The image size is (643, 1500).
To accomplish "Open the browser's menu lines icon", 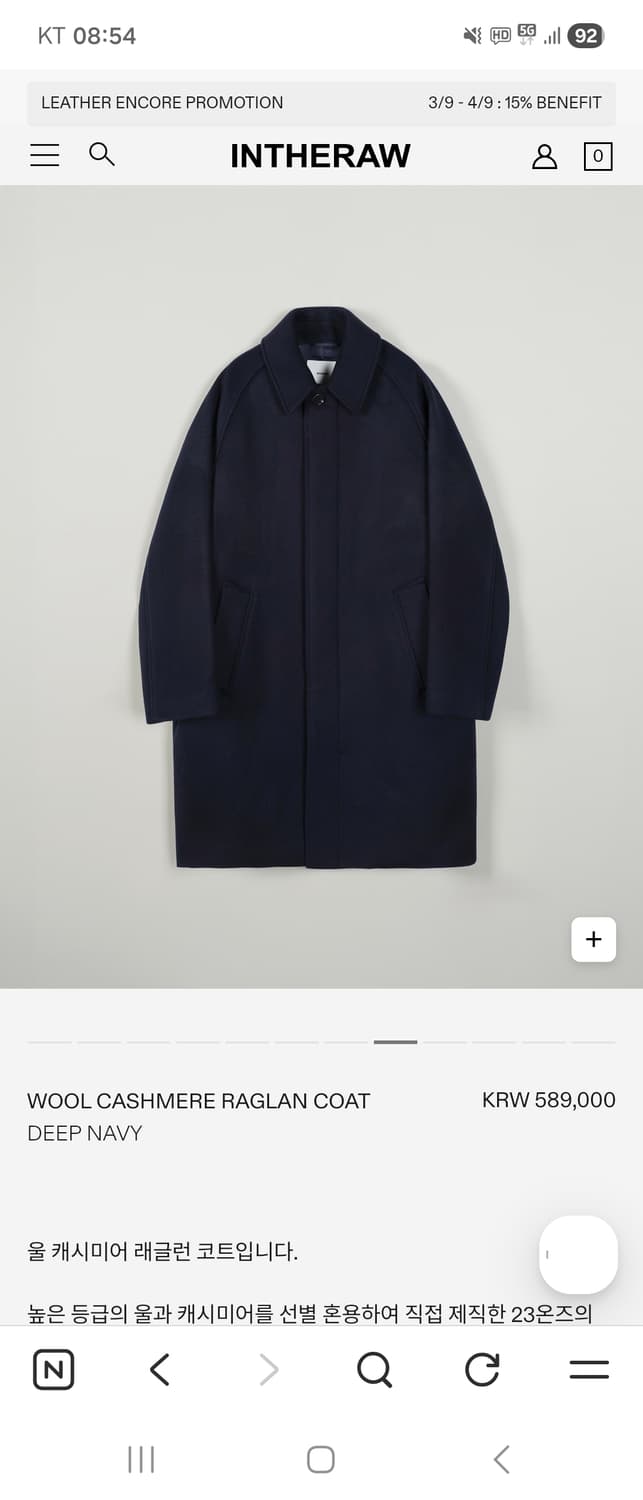I will [x=589, y=1369].
